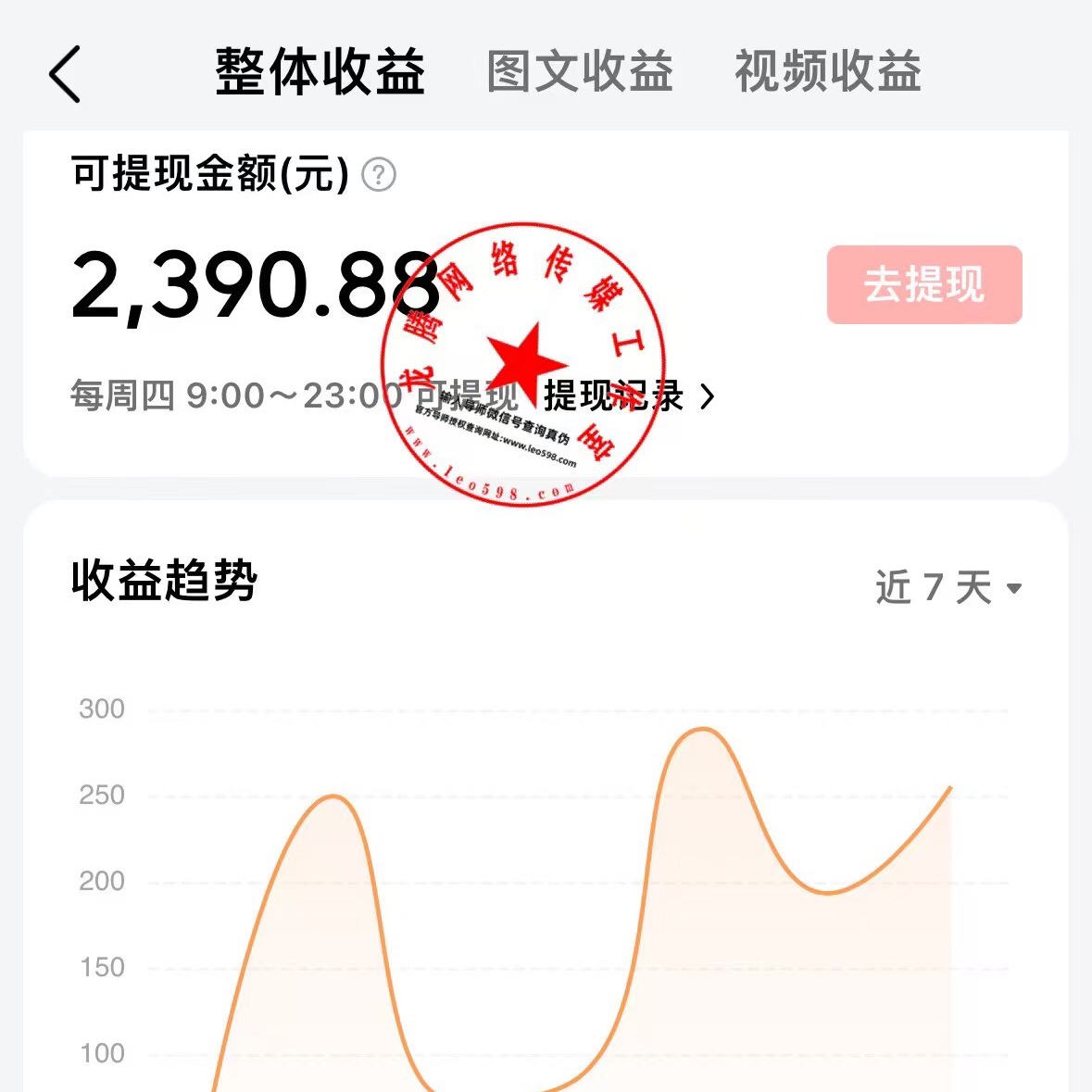Tap the 去提现 button
The height and width of the screenshot is (1092, 1092).
click(x=923, y=284)
